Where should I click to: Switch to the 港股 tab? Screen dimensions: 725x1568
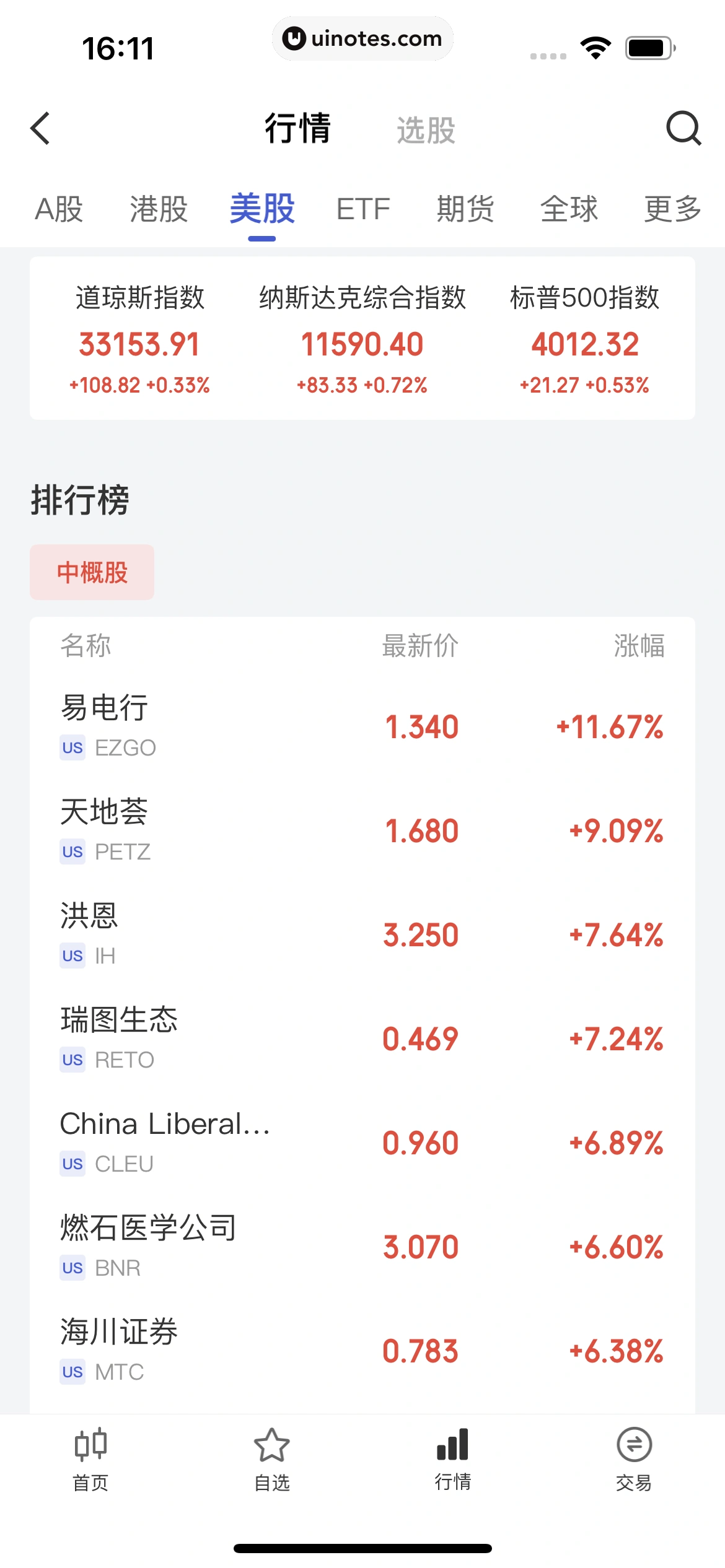[159, 209]
